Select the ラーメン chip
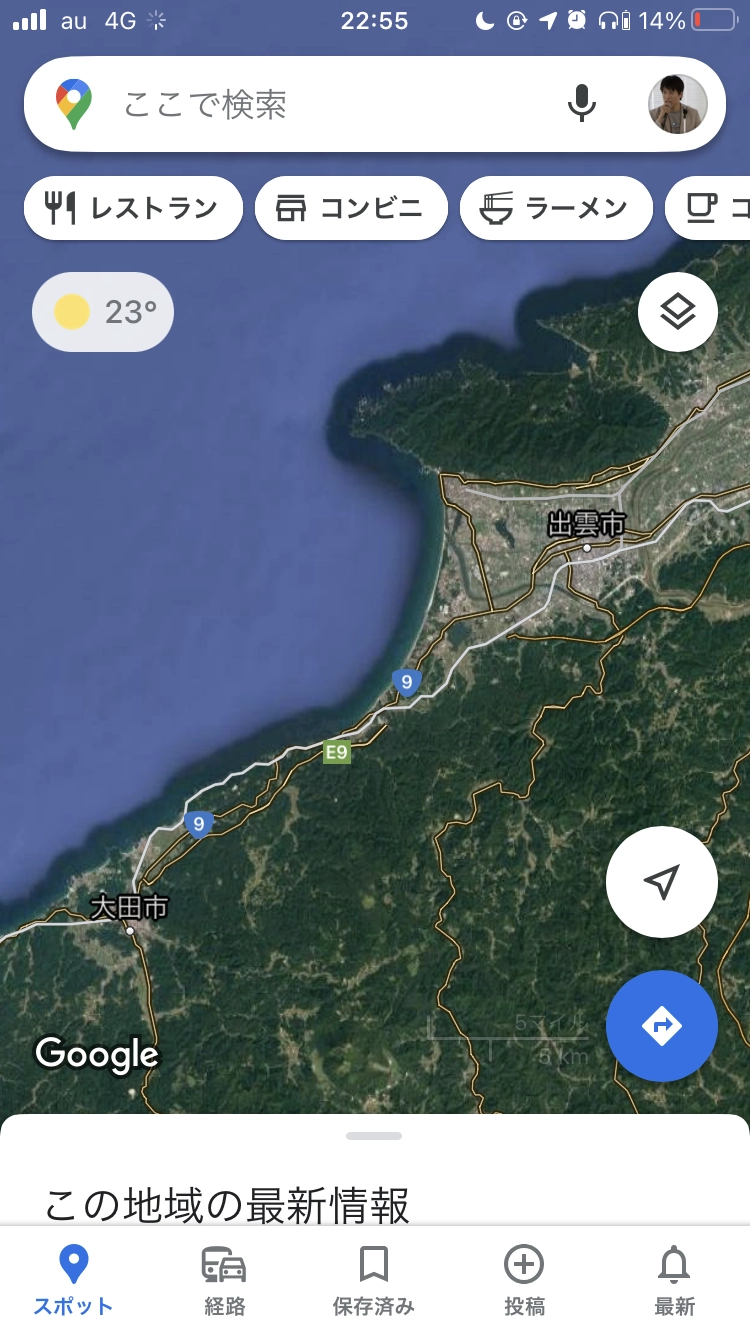The height and width of the screenshot is (1334, 750). 556,208
